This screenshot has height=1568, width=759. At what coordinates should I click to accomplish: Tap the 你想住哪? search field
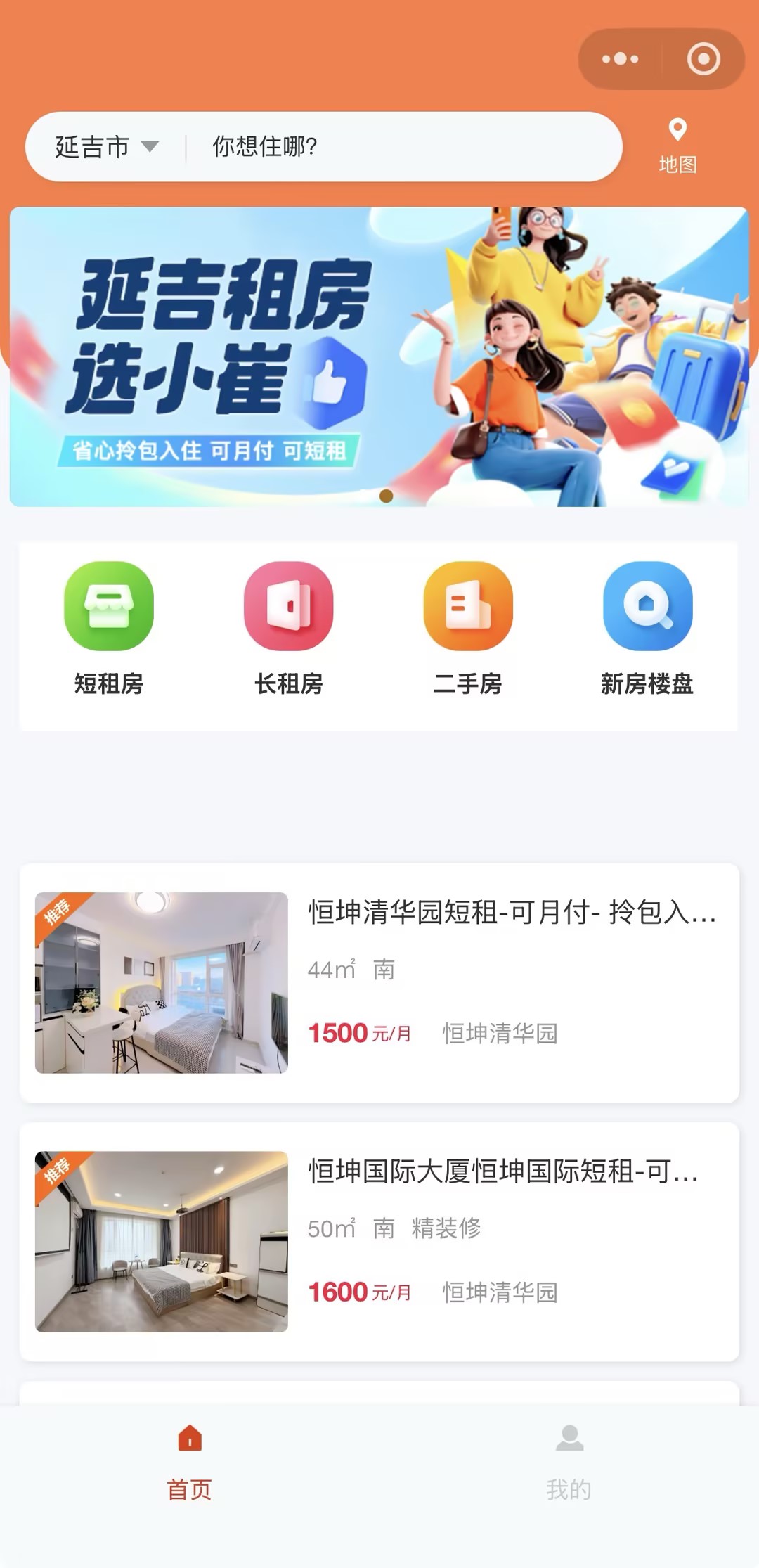(401, 147)
